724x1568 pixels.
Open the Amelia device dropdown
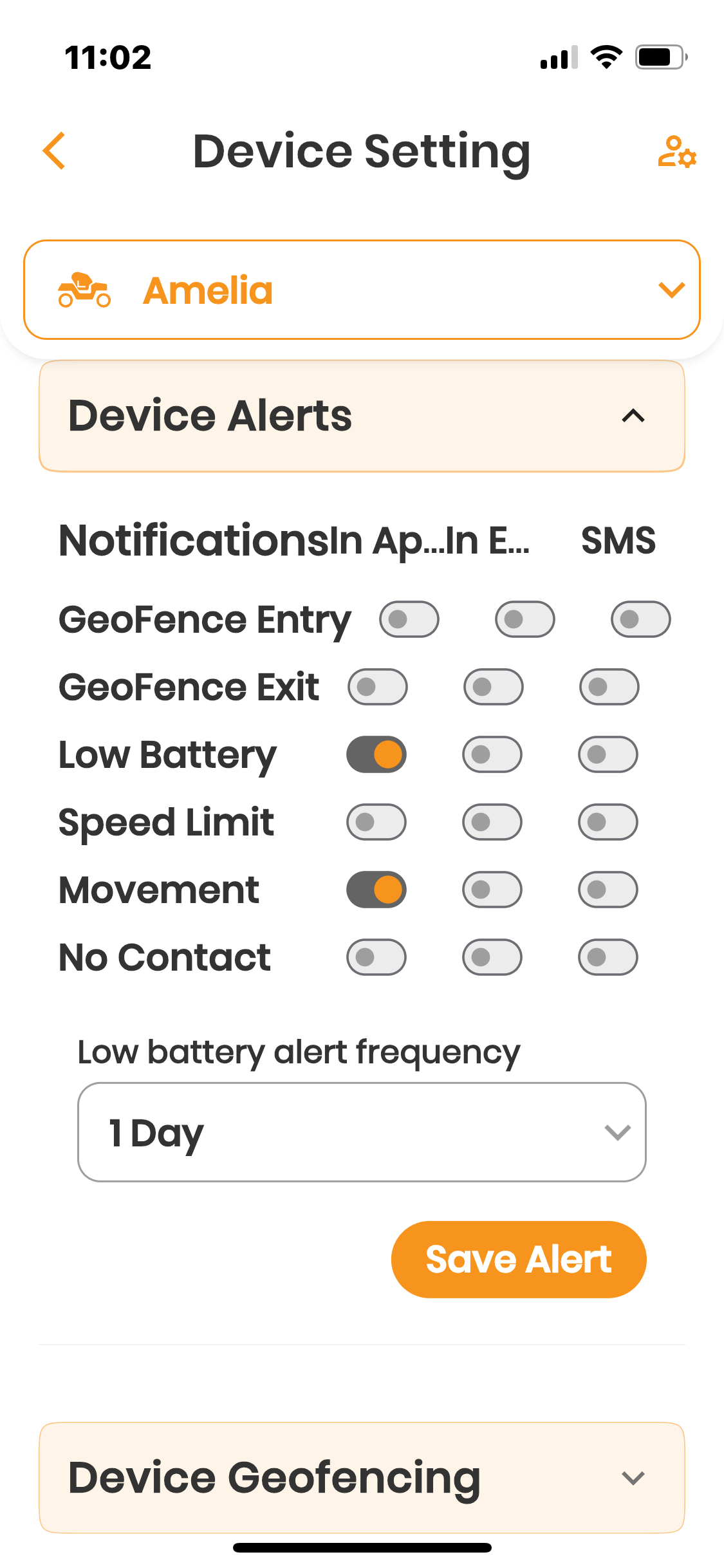coord(362,290)
